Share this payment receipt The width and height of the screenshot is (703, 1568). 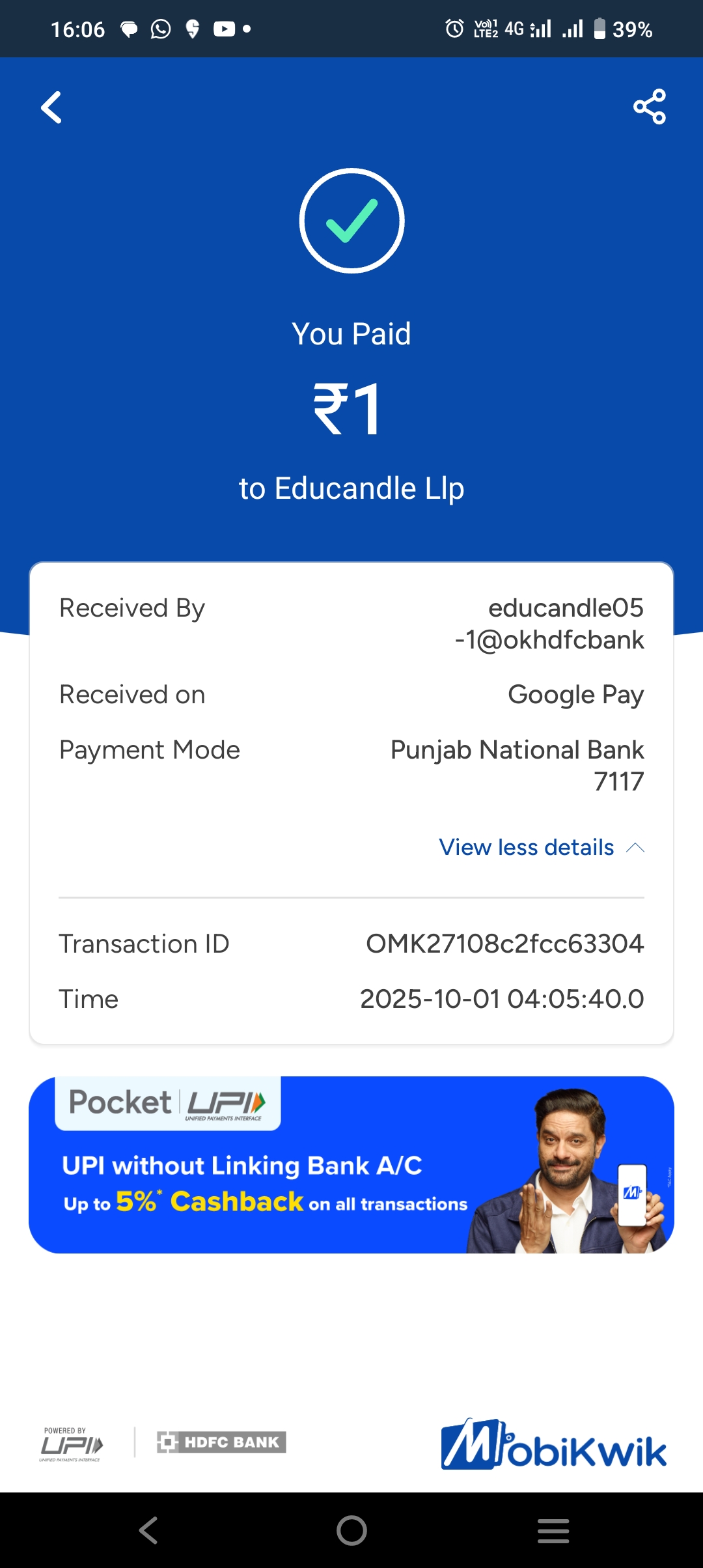coord(649,107)
